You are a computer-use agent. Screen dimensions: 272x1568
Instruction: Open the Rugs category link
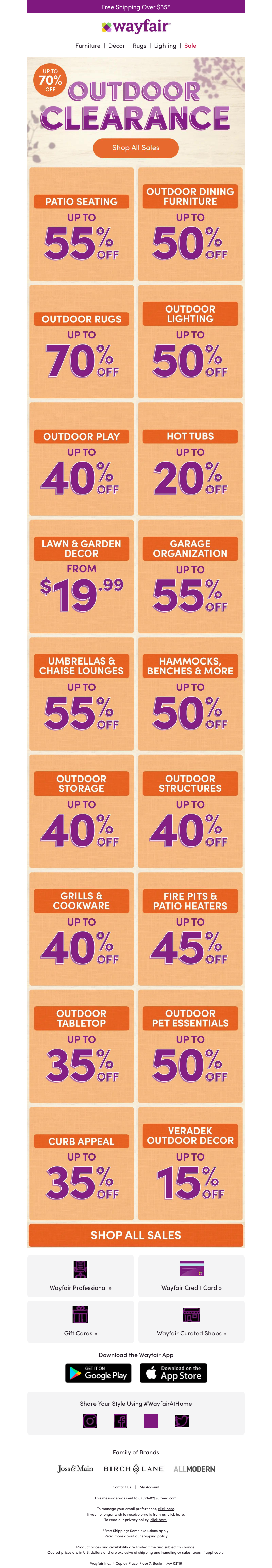[x=139, y=46]
